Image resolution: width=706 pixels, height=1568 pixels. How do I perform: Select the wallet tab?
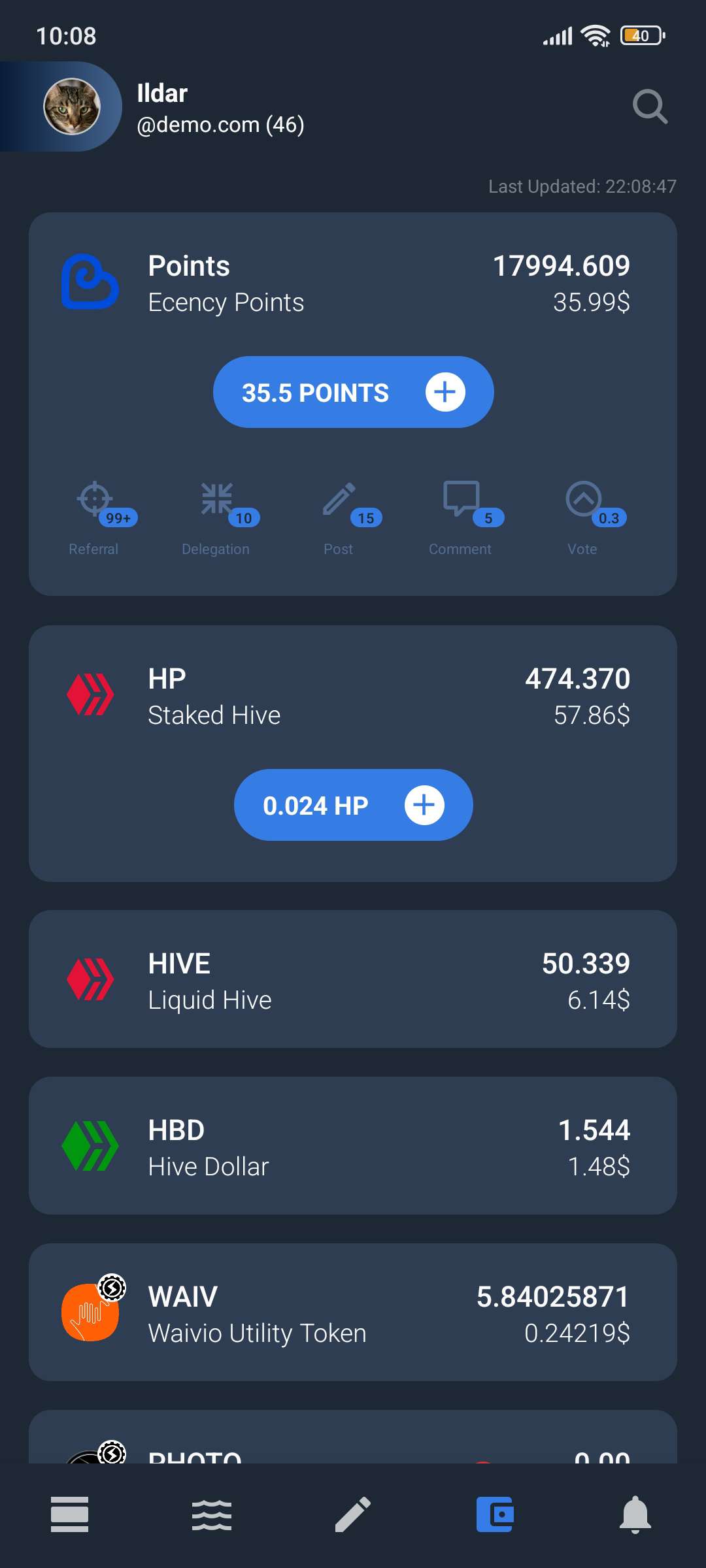(x=495, y=1514)
